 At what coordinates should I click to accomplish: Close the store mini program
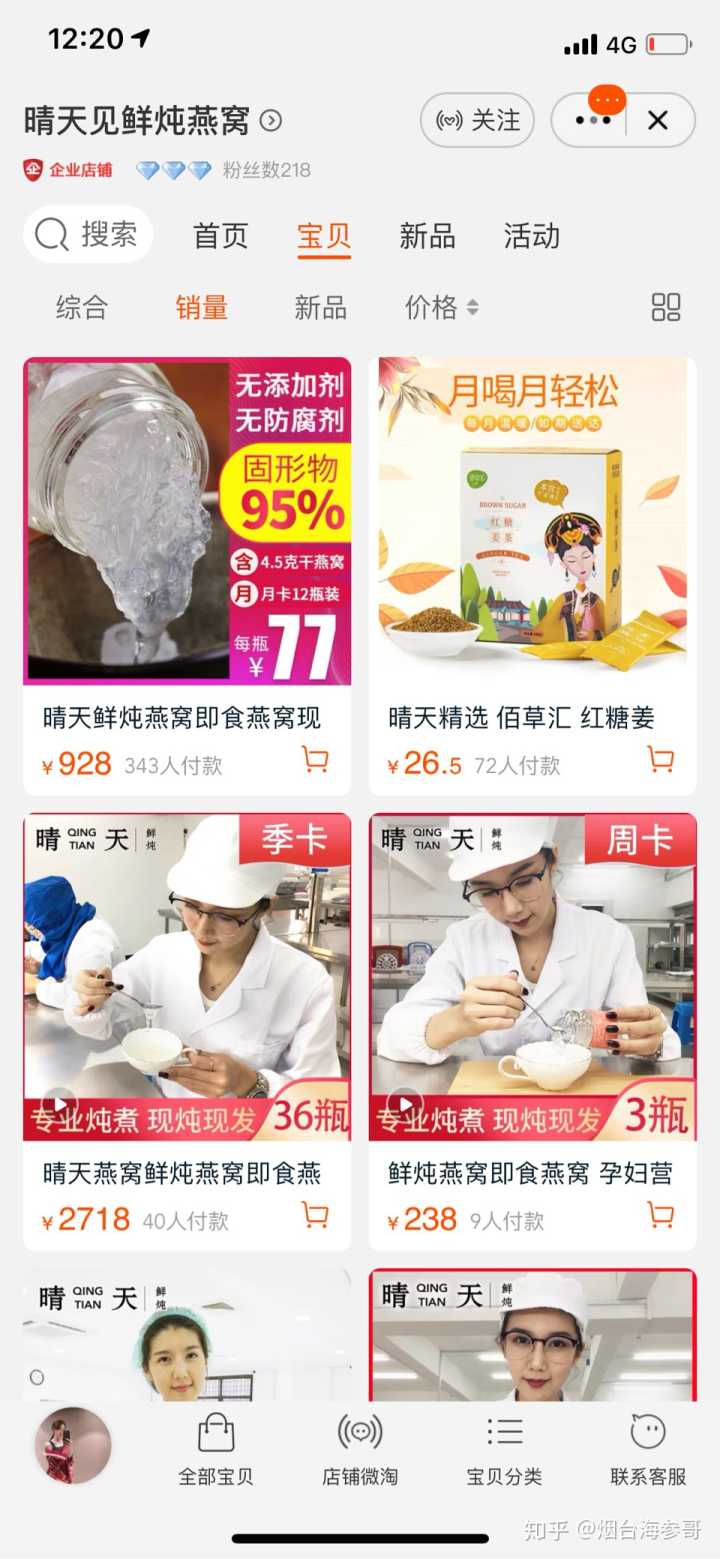pos(657,121)
